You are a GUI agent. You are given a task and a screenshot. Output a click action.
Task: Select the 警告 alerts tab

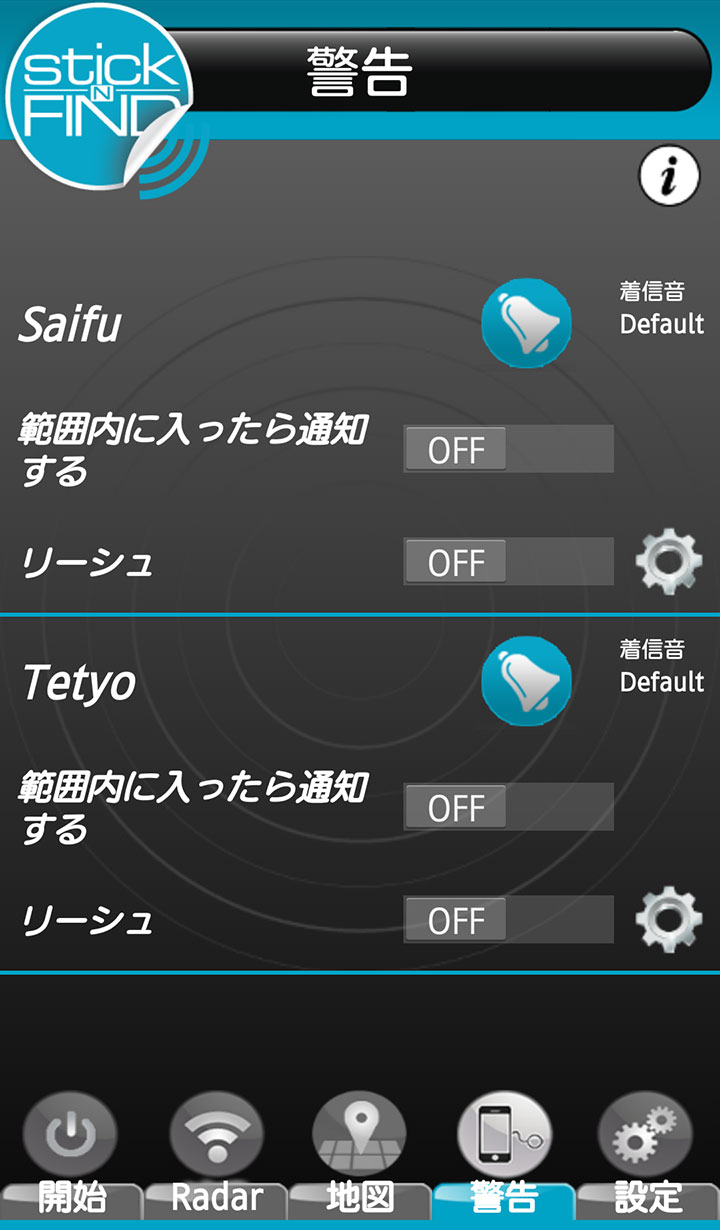504,1155
